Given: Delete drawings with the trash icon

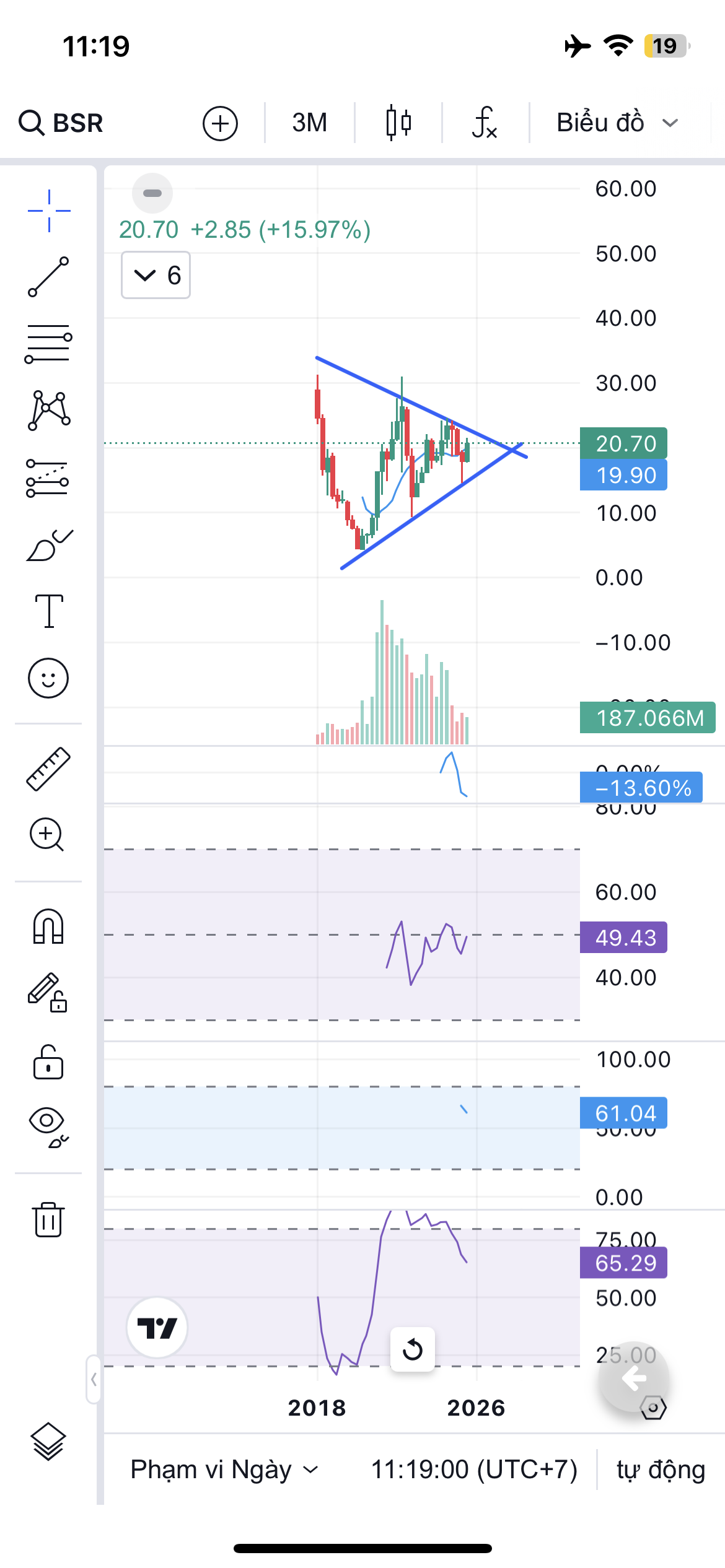Looking at the screenshot, I should (x=48, y=1219).
